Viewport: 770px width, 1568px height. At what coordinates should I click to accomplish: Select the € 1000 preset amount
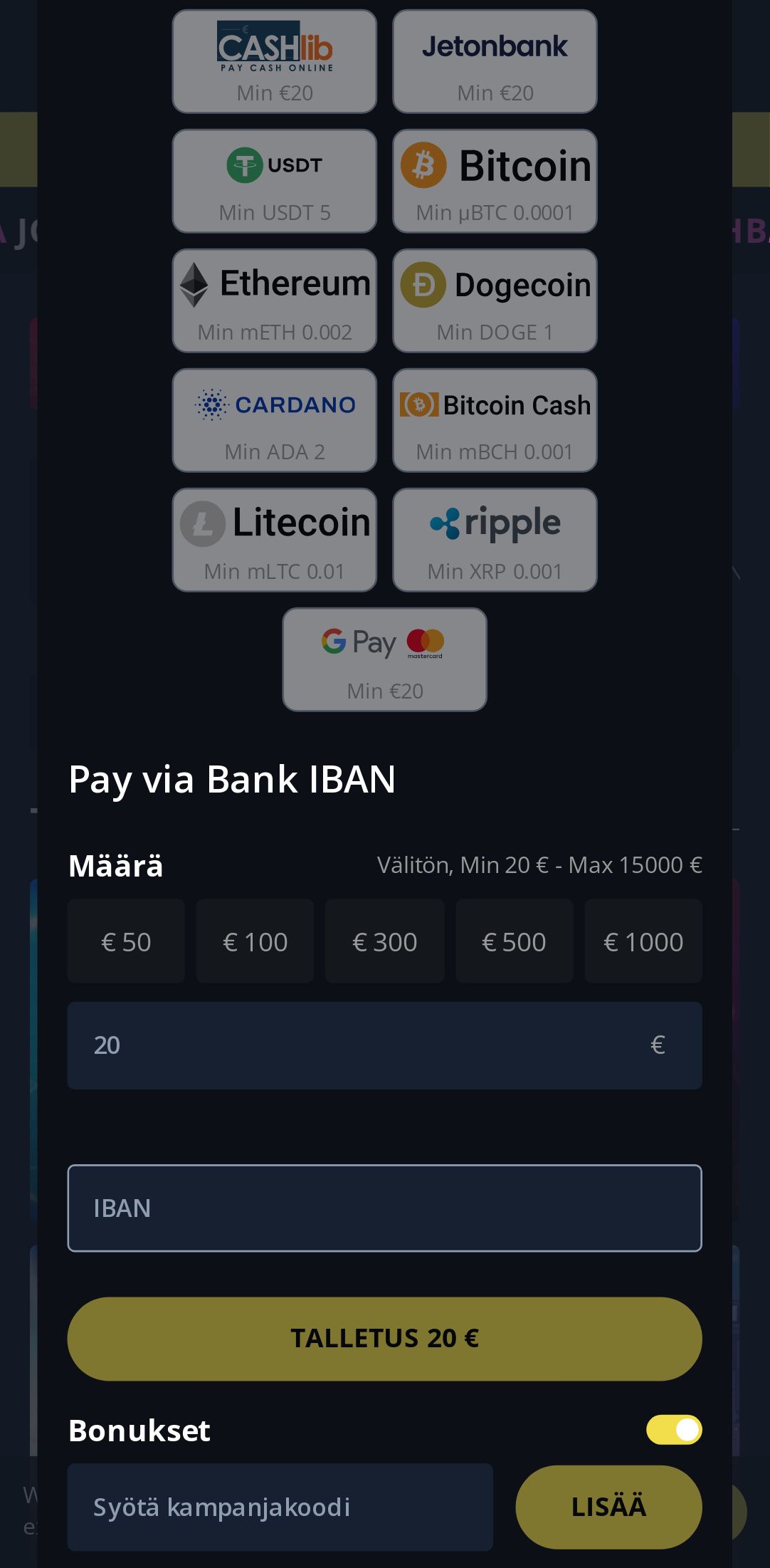pyautogui.click(x=643, y=941)
